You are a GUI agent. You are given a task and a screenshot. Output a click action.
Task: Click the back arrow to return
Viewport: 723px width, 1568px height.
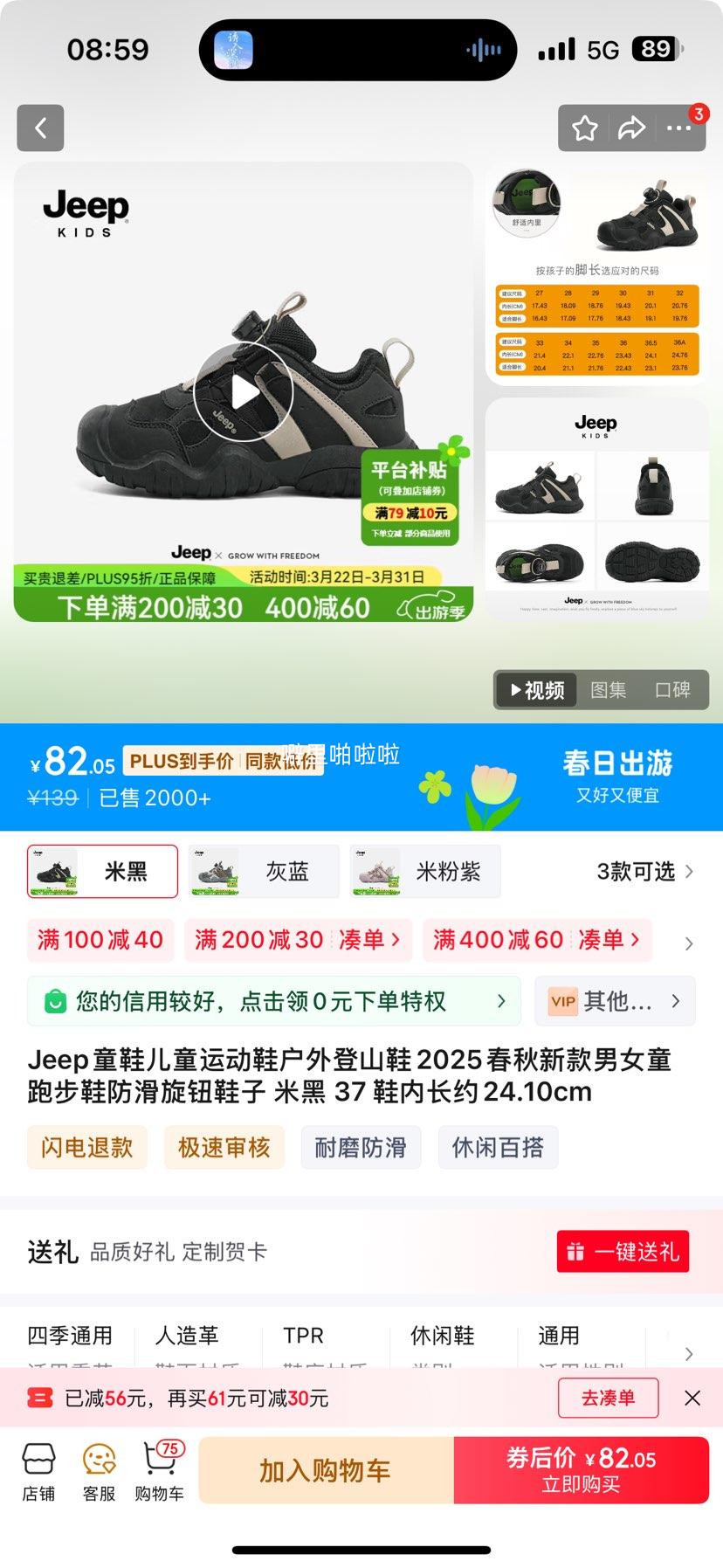pos(40,128)
